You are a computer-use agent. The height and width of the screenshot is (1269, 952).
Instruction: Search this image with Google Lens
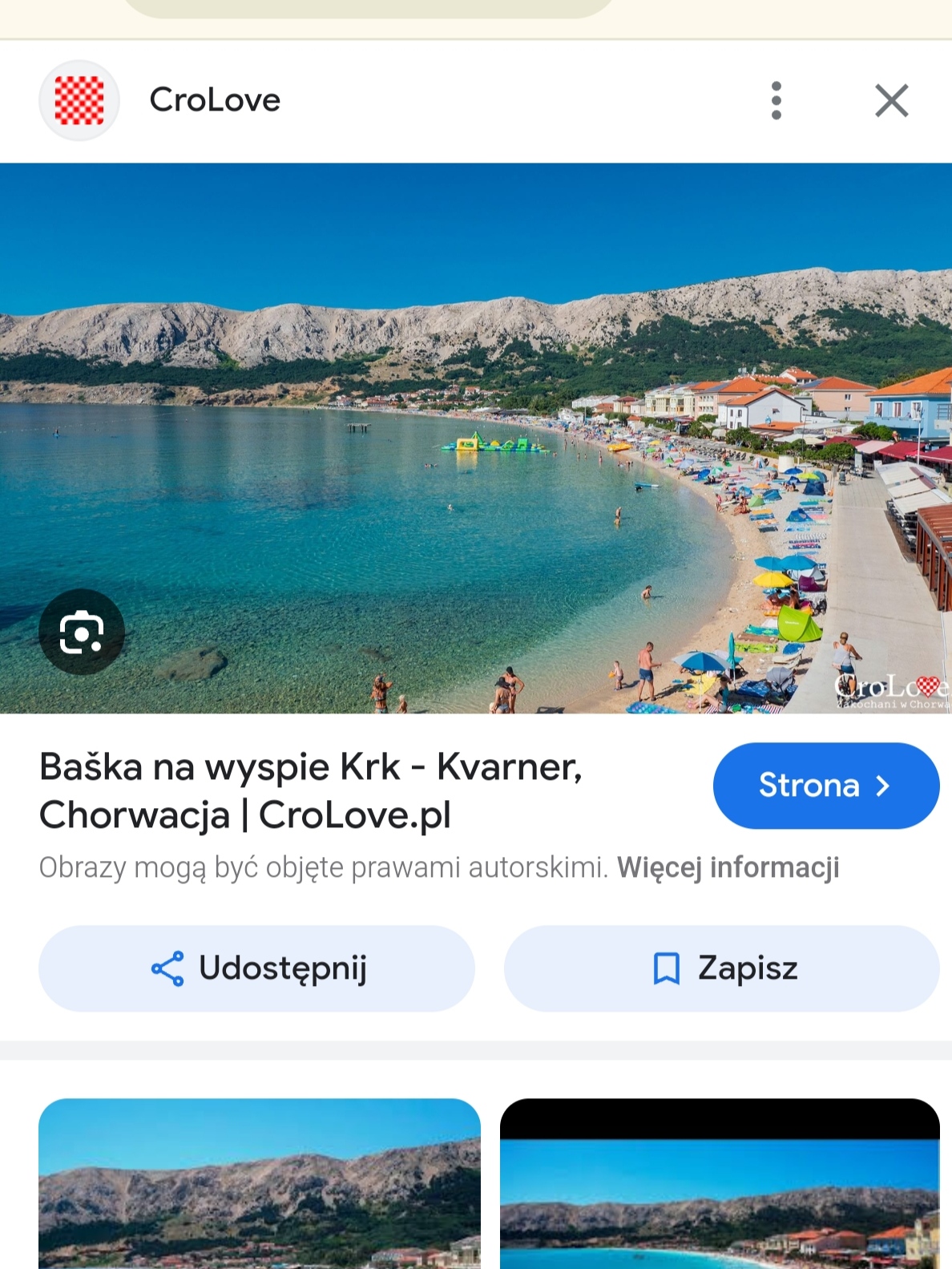[82, 632]
